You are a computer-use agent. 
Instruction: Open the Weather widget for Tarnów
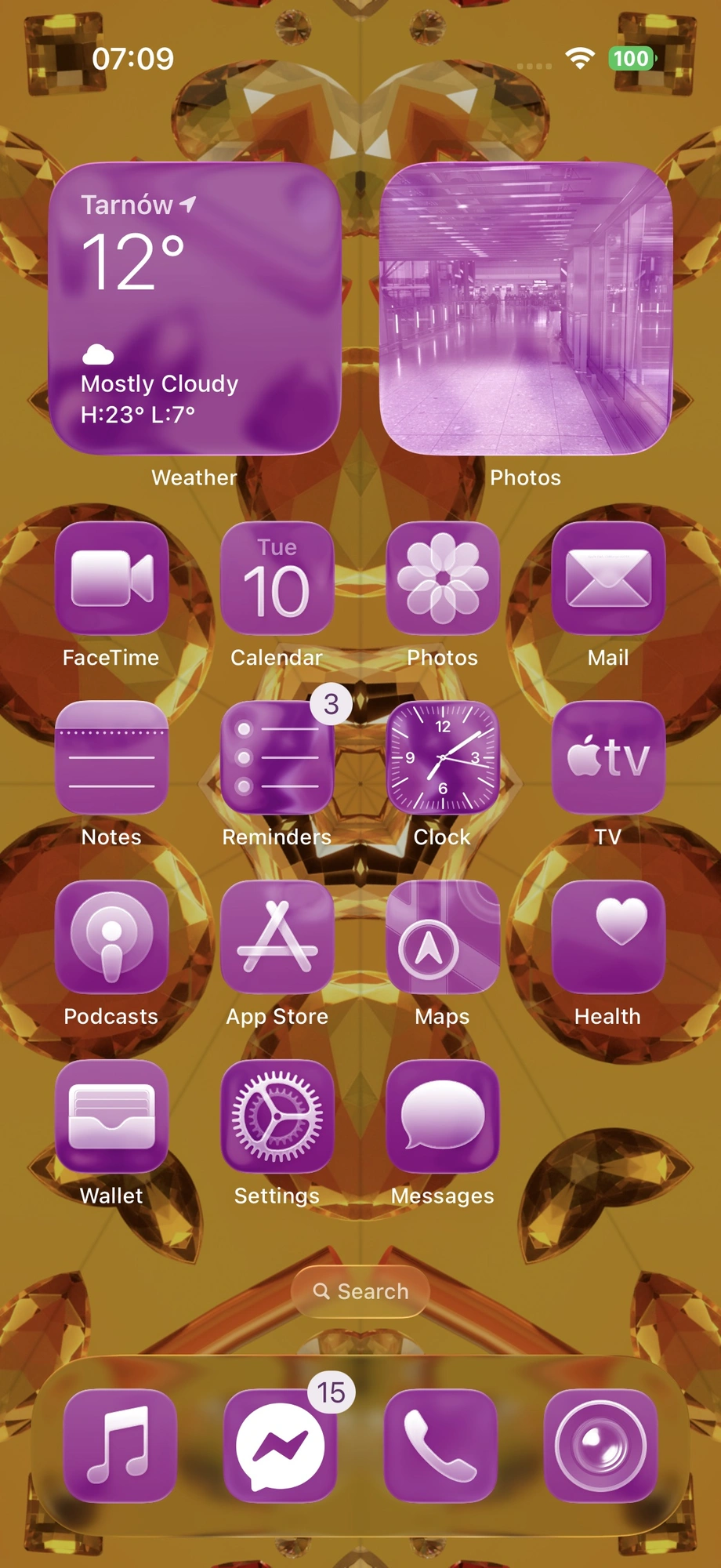pos(194,308)
